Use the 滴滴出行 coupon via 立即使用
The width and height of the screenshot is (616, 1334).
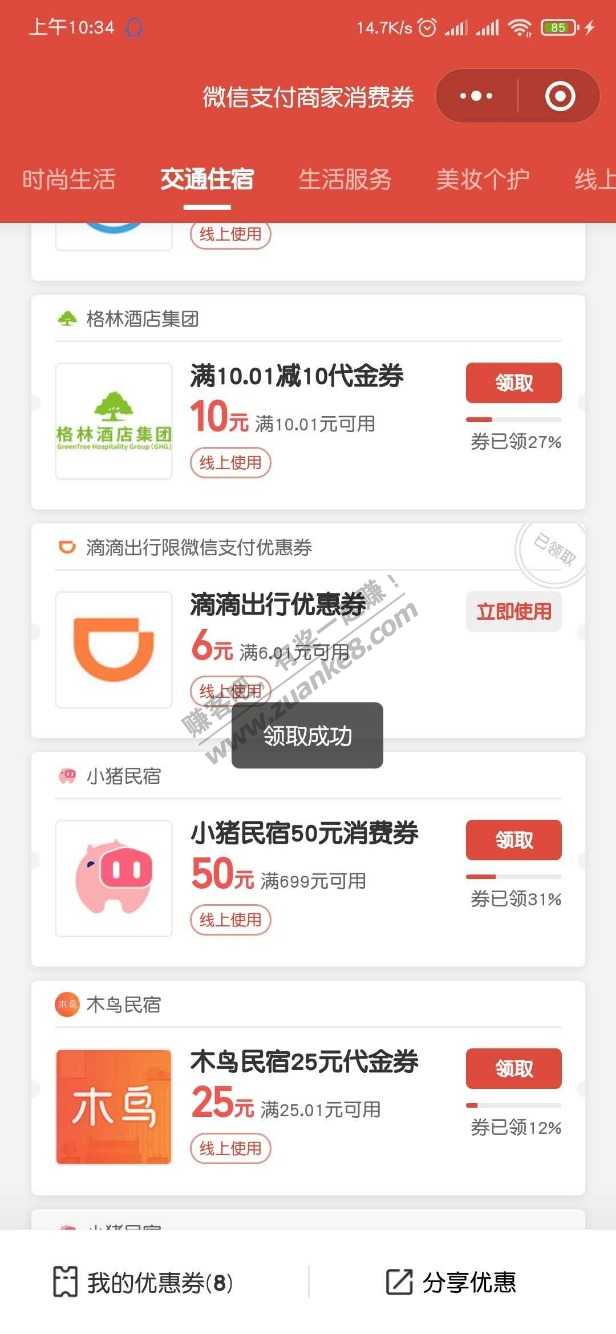[513, 611]
